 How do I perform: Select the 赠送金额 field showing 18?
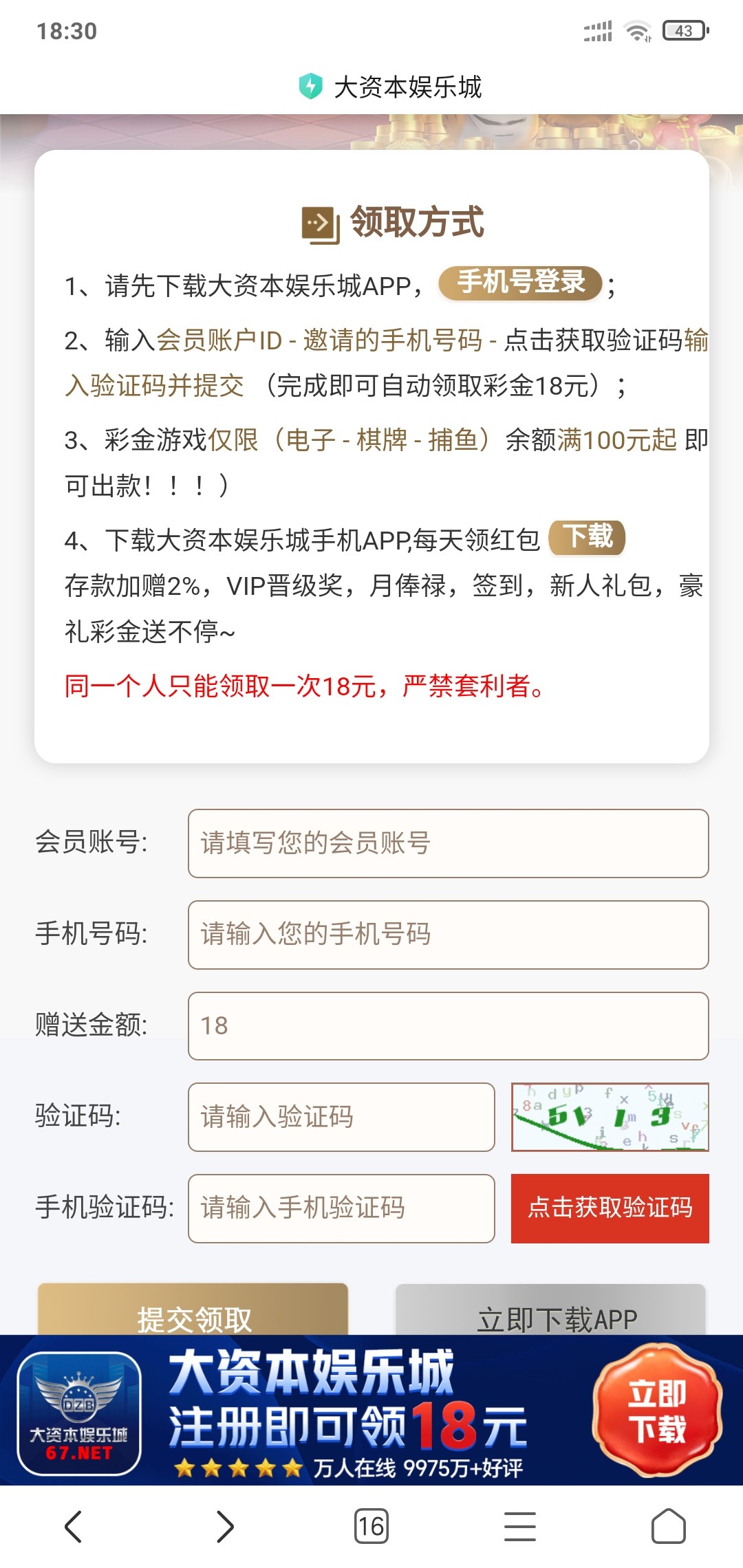click(448, 1025)
